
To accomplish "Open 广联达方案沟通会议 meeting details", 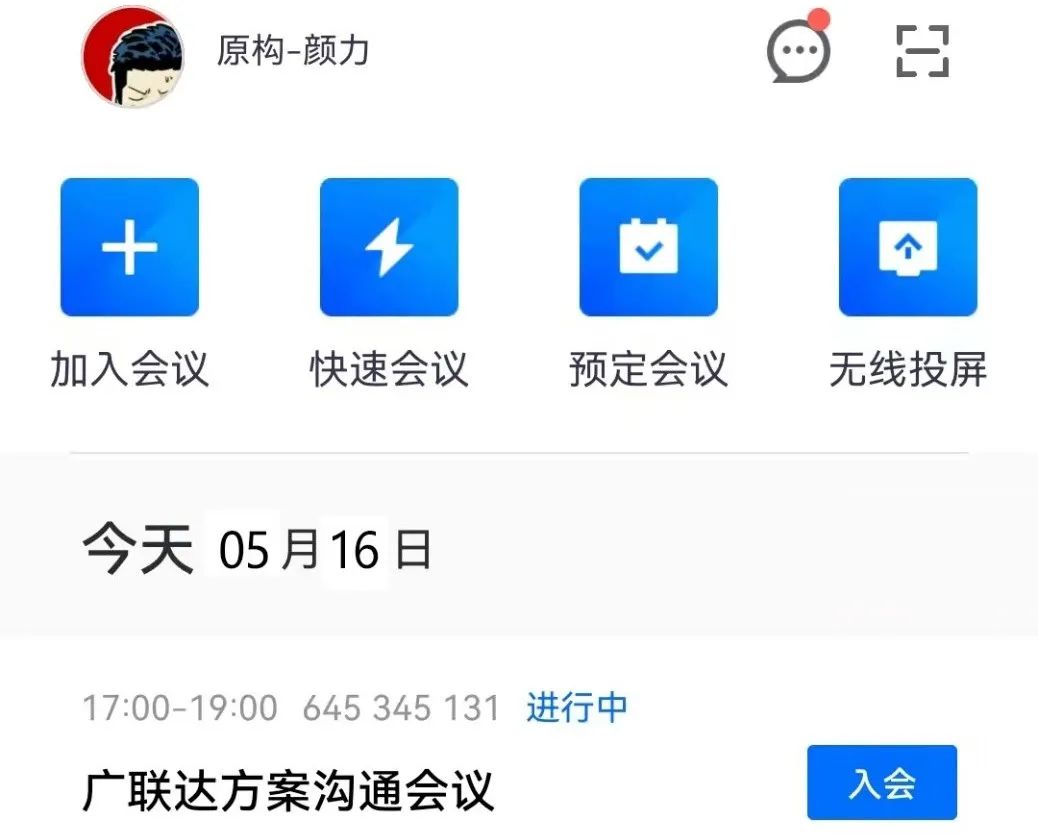I will 288,790.
